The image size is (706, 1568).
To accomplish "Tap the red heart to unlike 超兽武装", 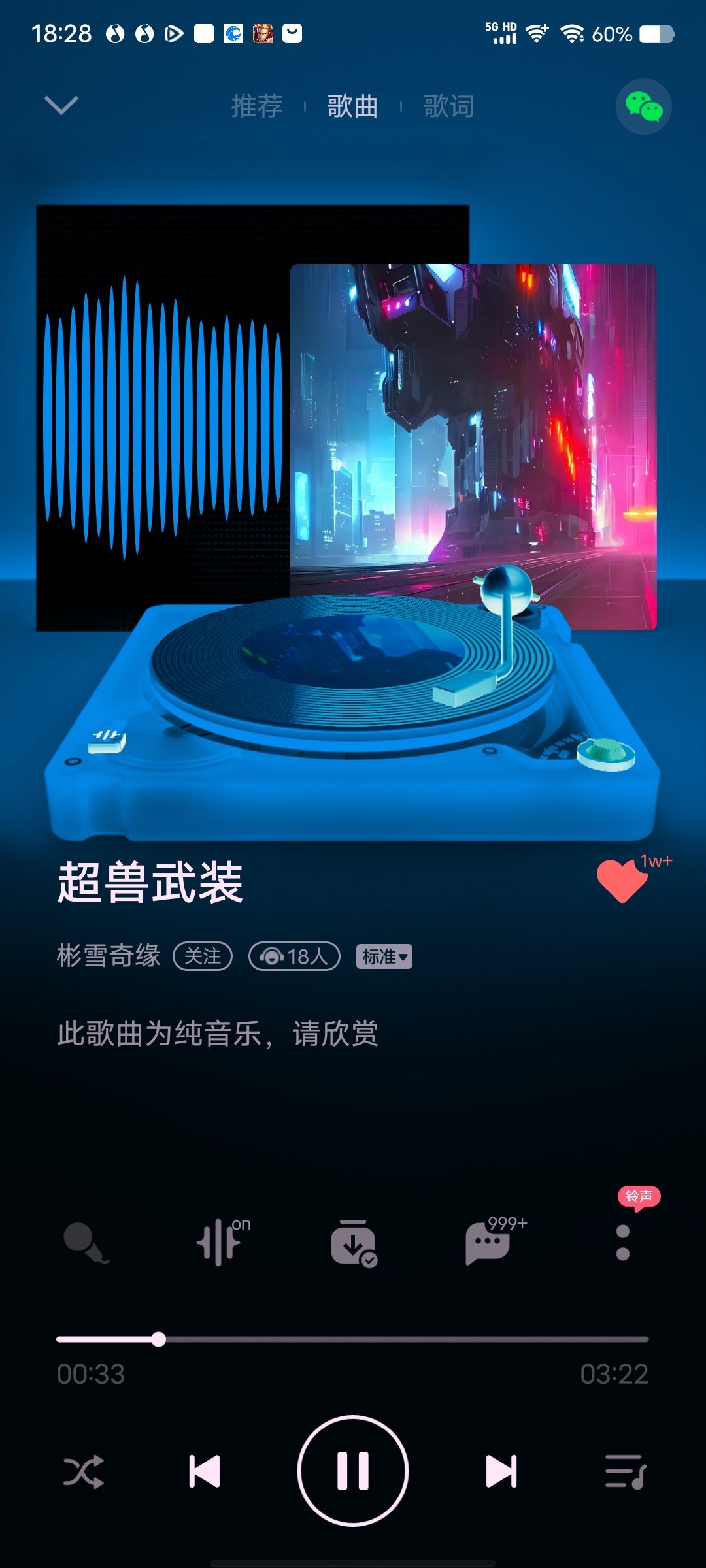I will click(x=621, y=881).
